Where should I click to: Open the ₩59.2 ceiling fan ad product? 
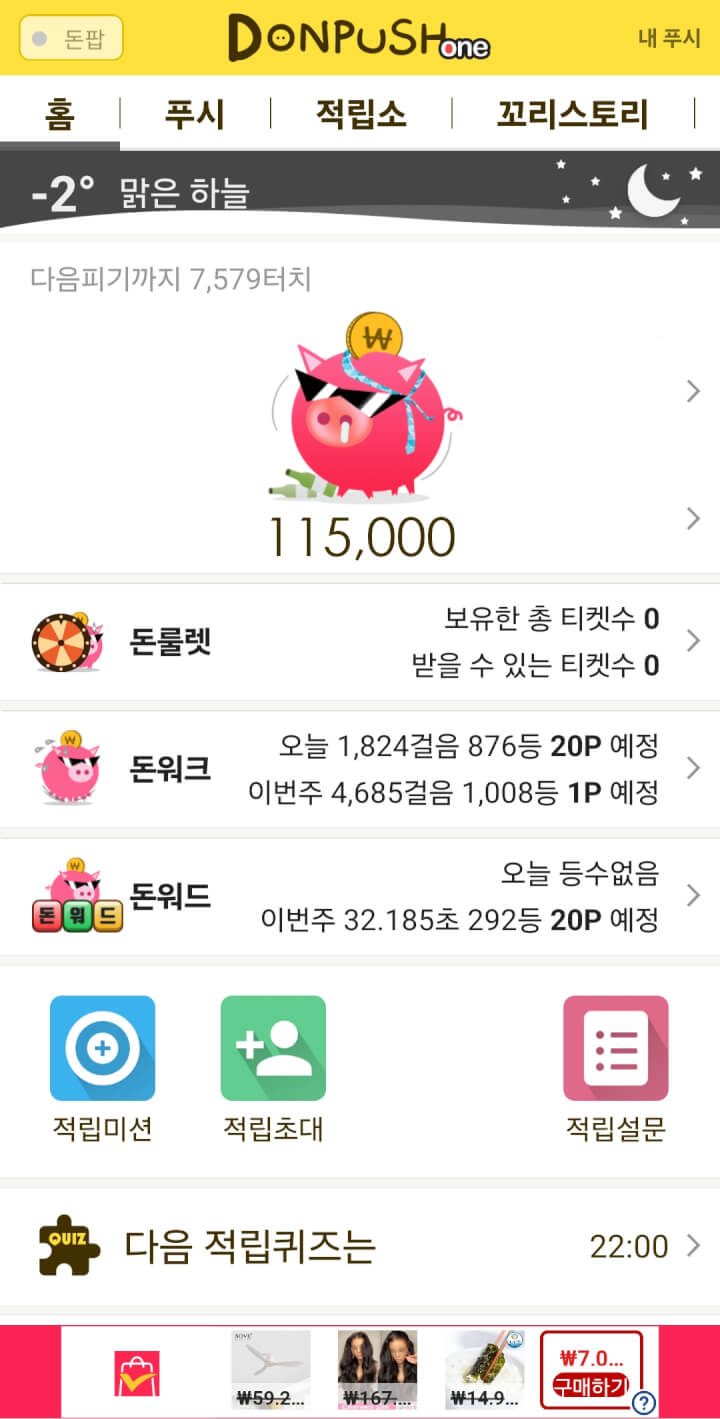coord(271,1368)
